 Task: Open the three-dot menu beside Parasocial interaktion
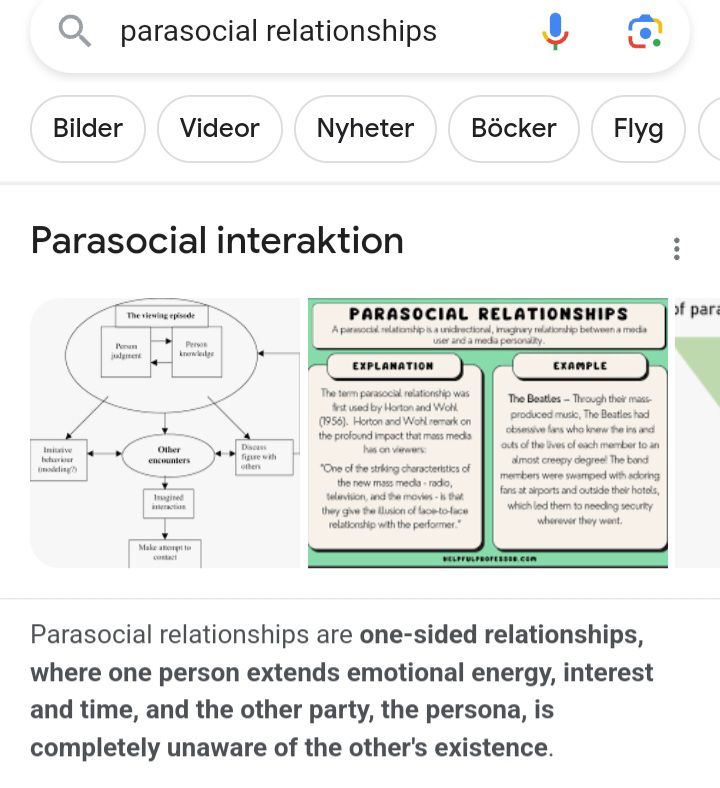click(677, 248)
